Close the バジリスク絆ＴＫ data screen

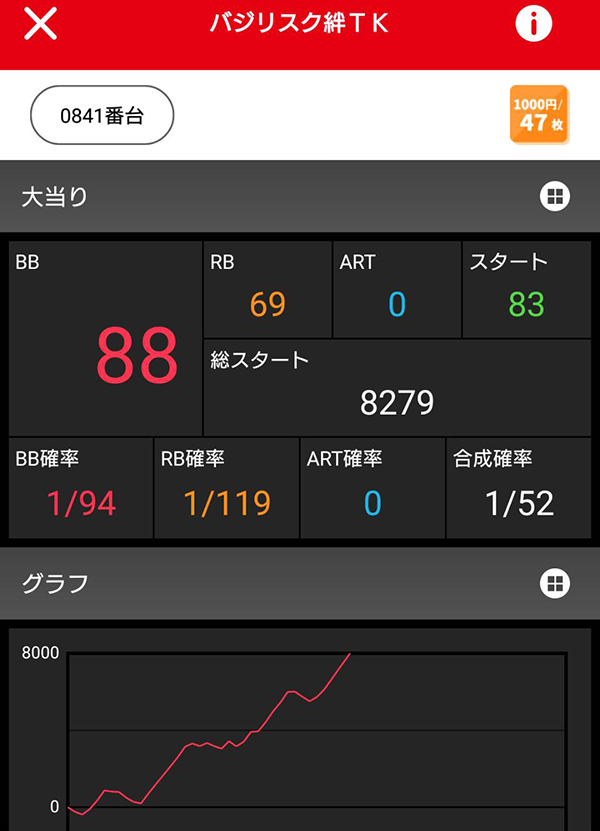click(40, 24)
